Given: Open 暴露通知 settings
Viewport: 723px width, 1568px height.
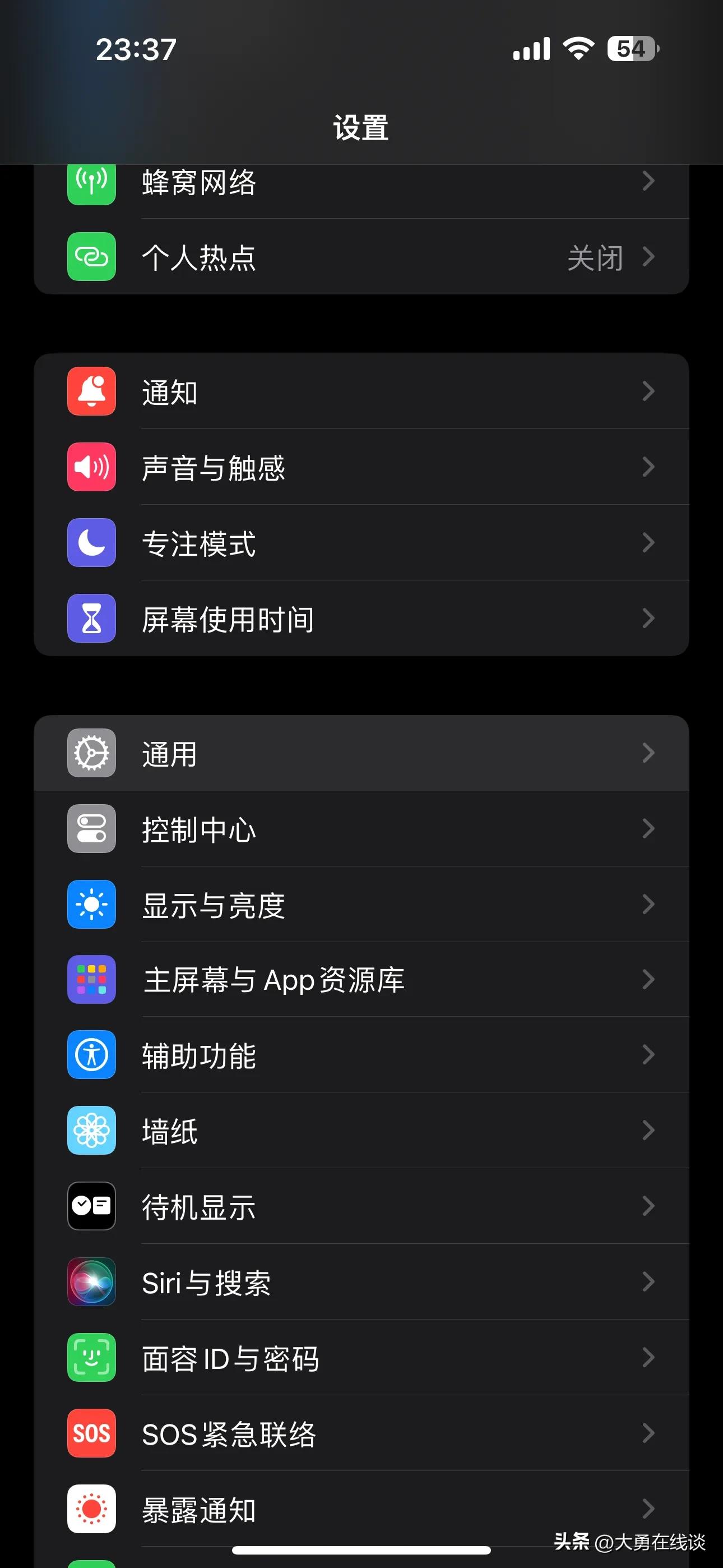Looking at the screenshot, I should (360, 1509).
